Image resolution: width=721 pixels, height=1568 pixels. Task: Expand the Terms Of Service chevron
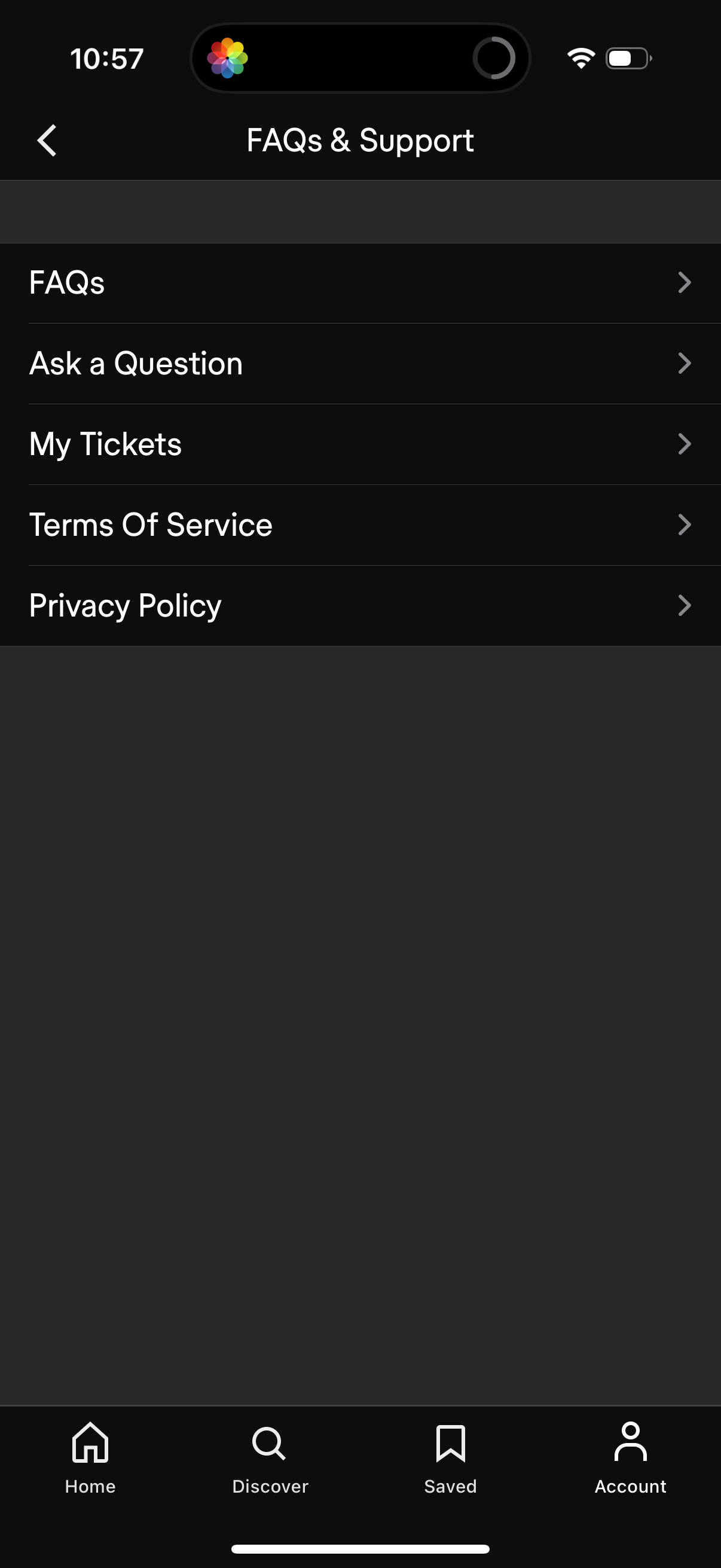click(x=685, y=524)
